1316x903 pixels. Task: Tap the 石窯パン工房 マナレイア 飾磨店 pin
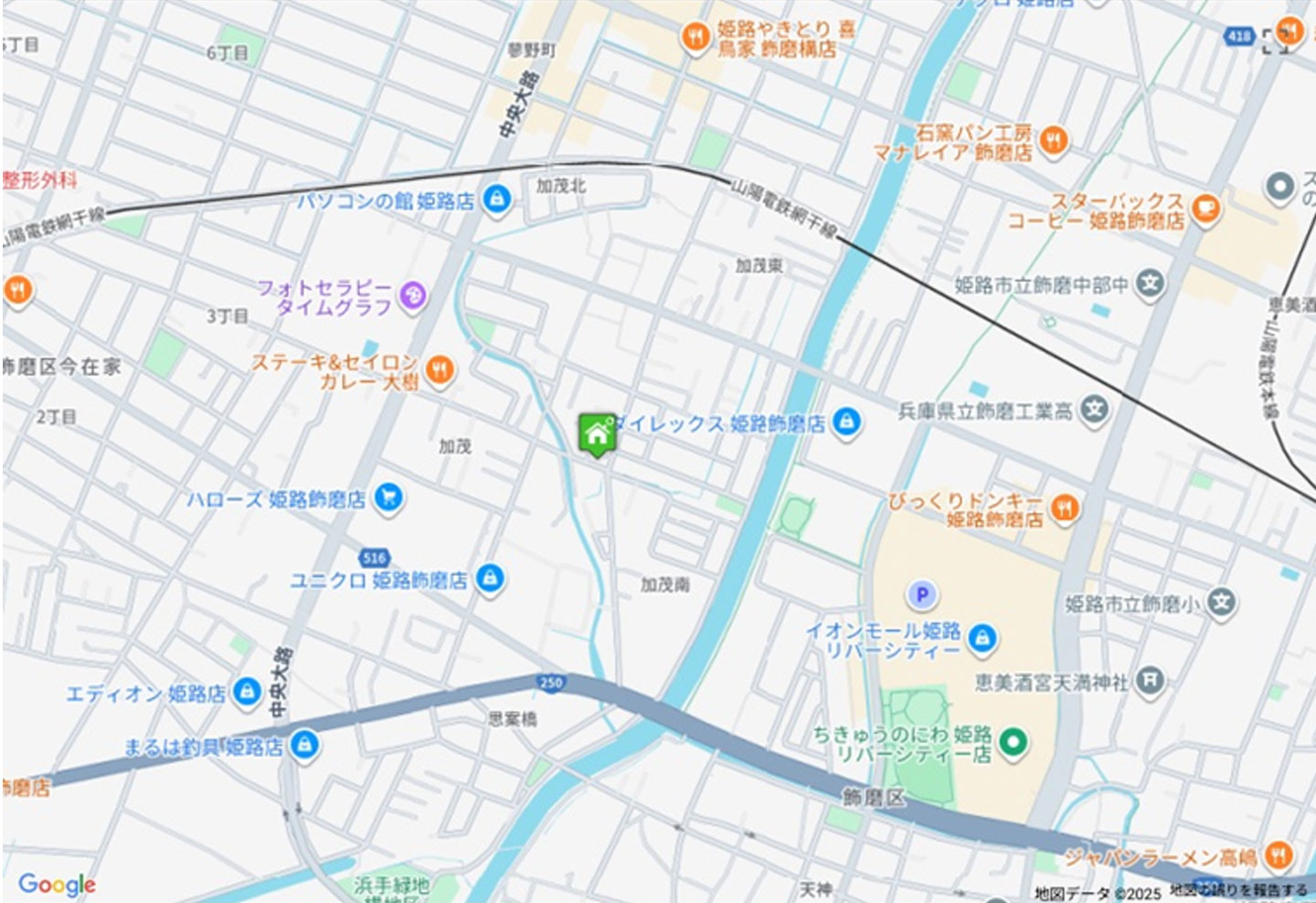1054,141
